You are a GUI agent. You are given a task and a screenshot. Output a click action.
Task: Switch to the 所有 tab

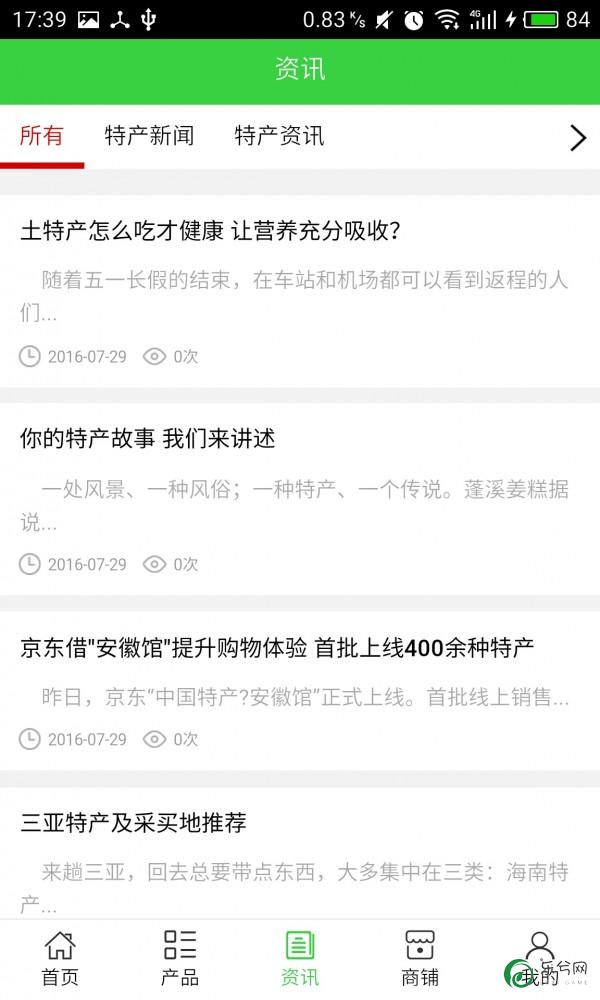42,136
